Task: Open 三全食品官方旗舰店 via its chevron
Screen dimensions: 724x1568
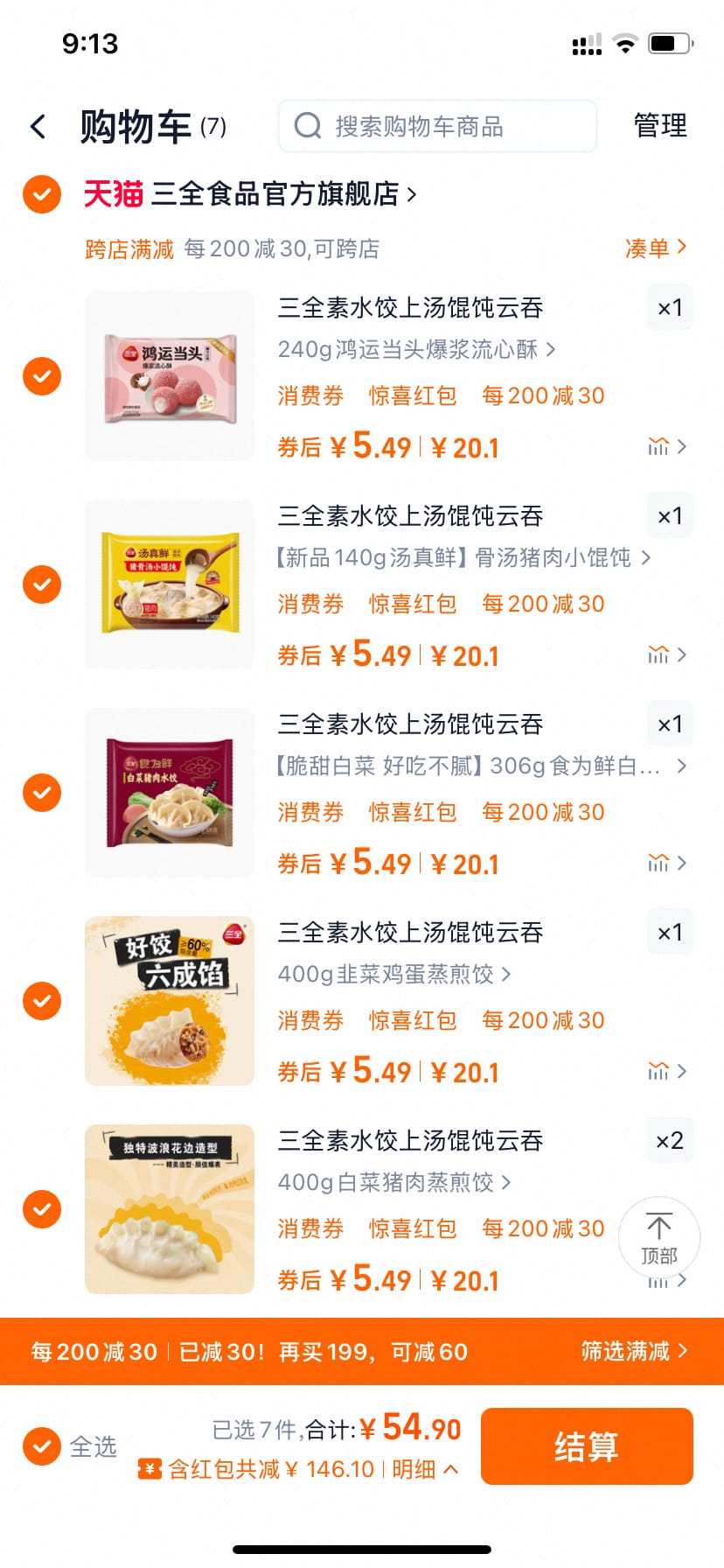Action: coord(410,194)
